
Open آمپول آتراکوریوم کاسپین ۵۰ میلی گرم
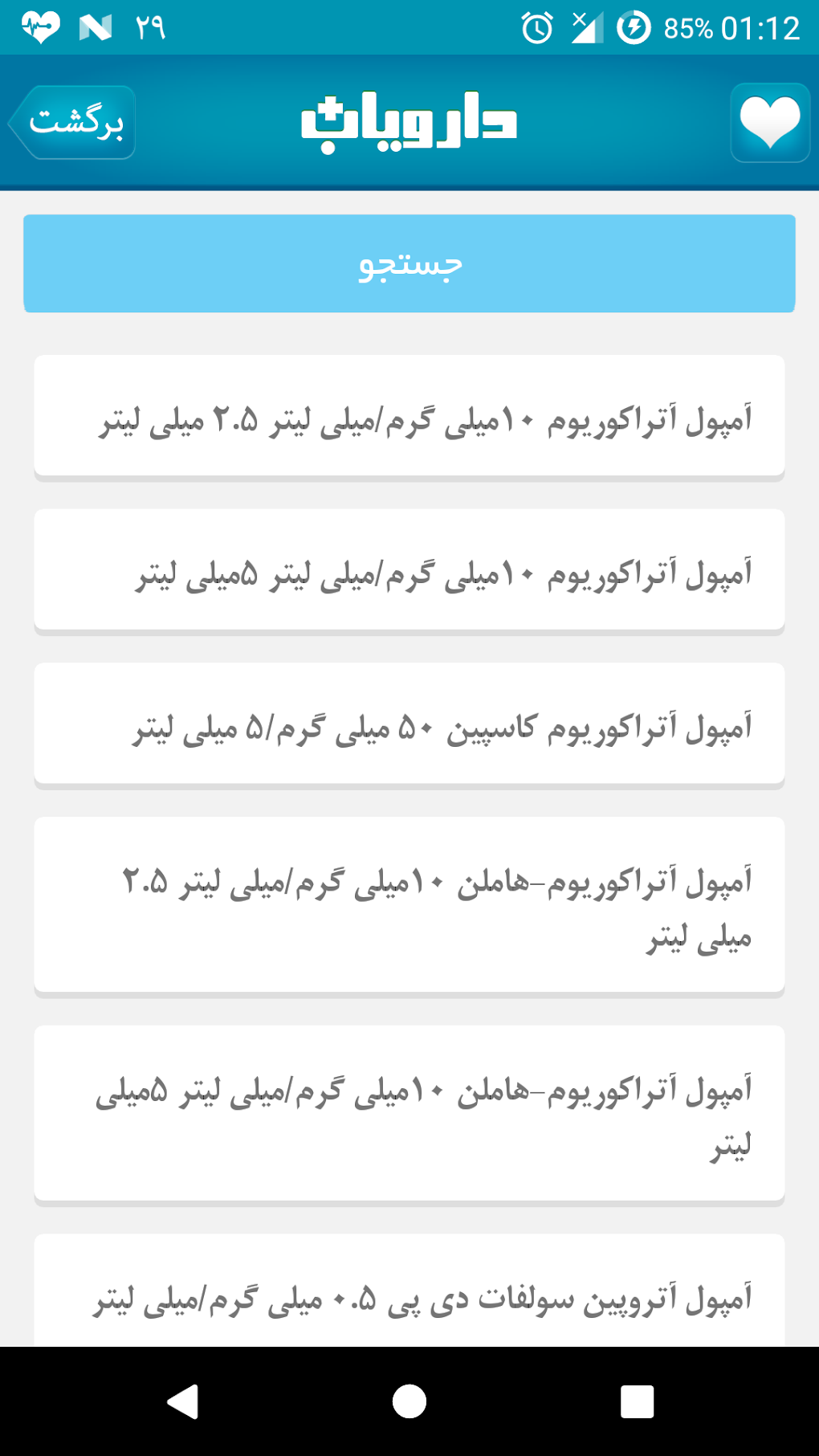[x=409, y=725]
